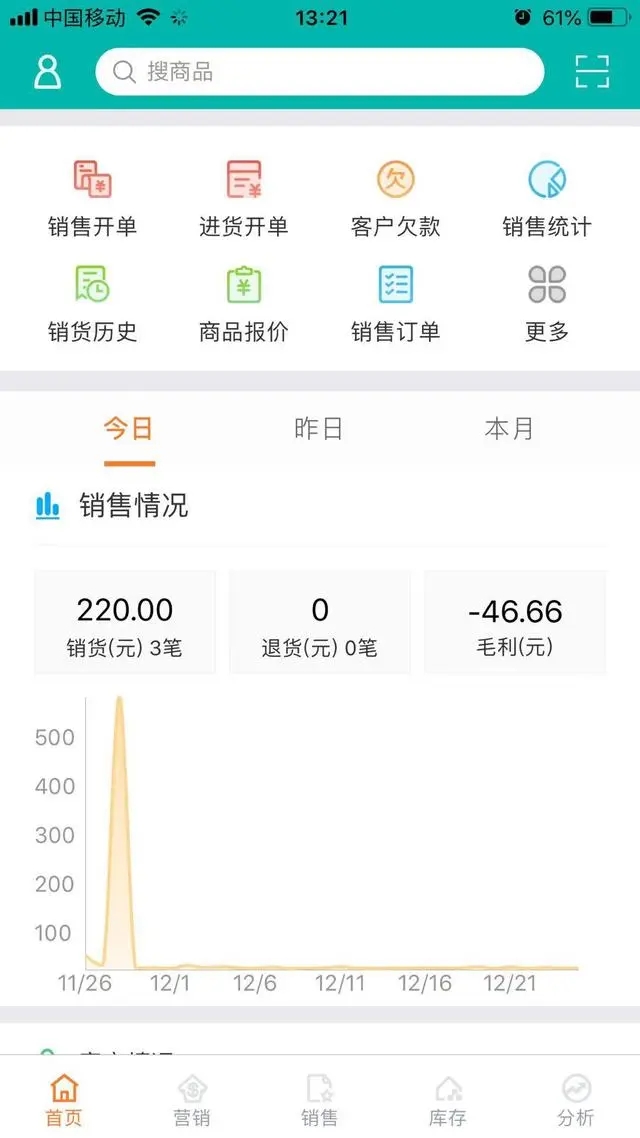Switch to the 本月 tab

pos(509,429)
